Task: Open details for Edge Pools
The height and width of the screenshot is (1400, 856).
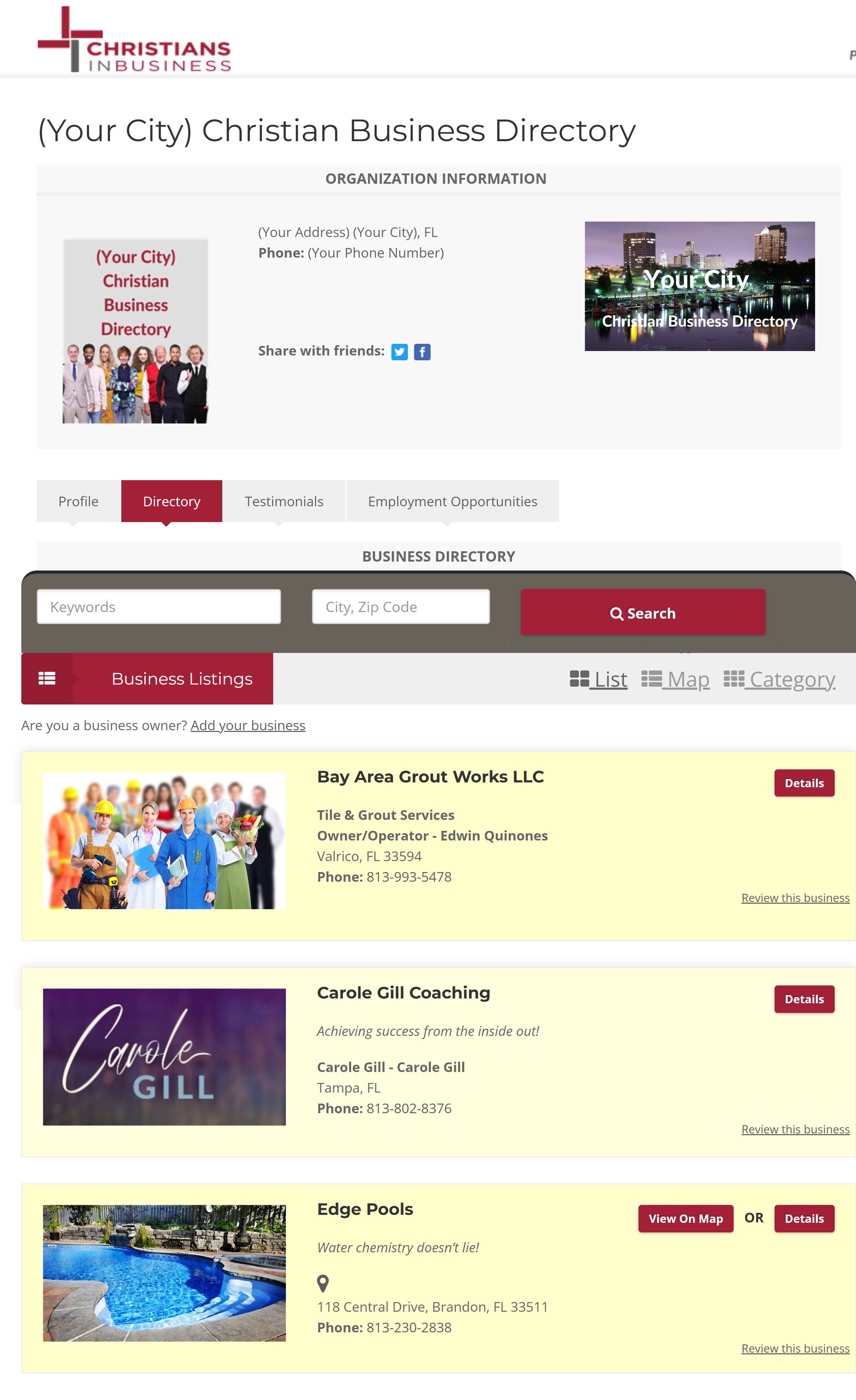Action: [804, 1218]
